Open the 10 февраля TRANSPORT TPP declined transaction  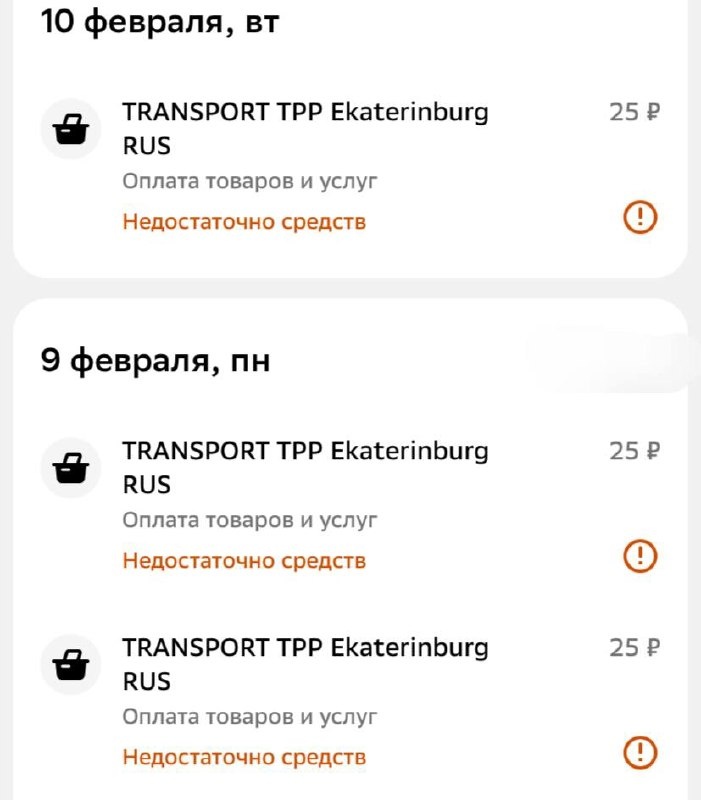305,128
